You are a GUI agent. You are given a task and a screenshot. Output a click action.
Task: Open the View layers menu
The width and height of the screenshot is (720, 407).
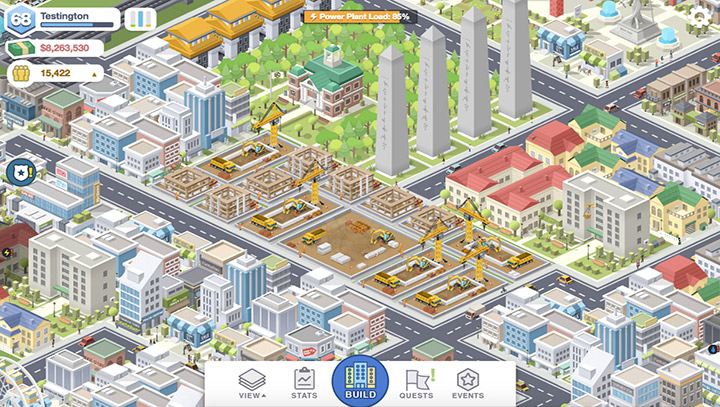point(252,382)
